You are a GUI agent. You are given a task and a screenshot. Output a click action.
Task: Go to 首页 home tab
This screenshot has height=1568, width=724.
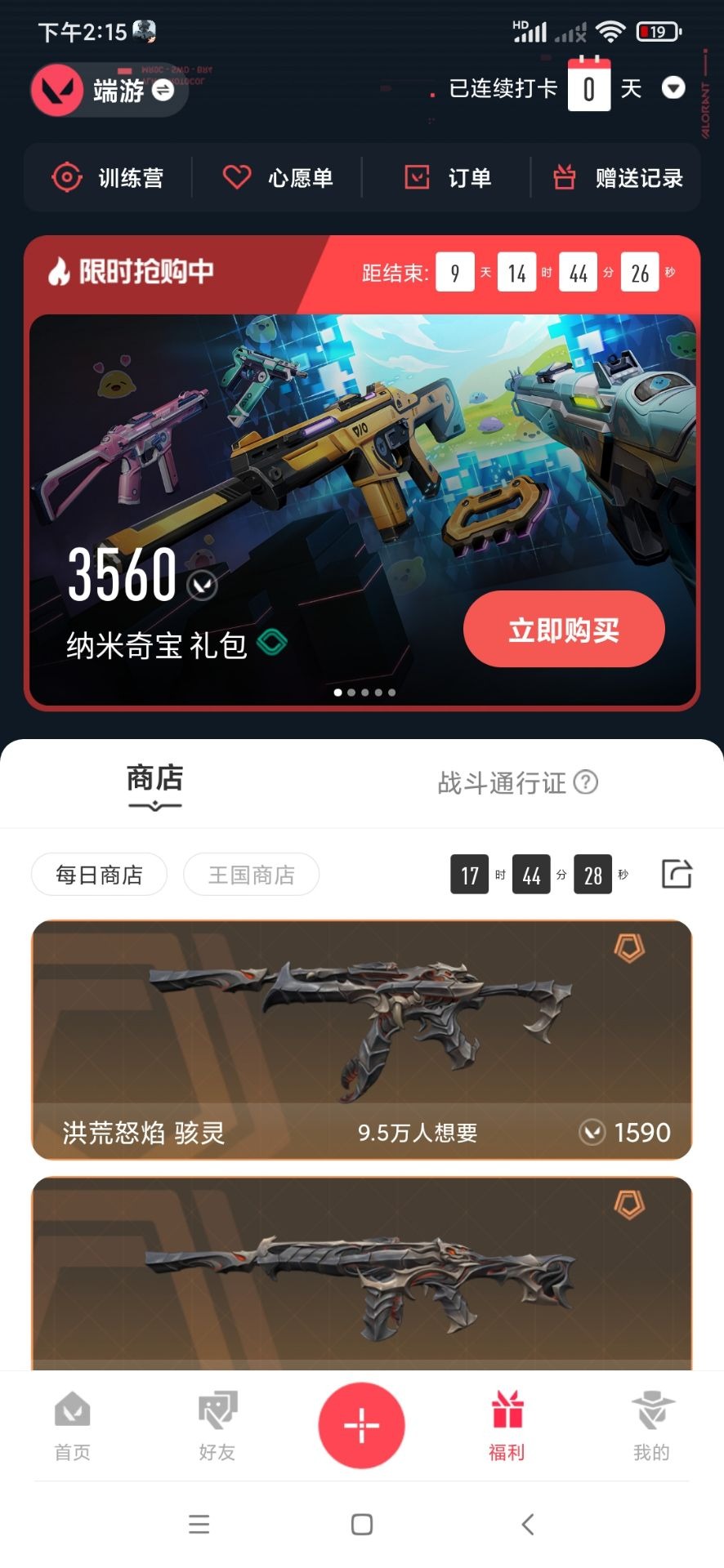point(73,1426)
